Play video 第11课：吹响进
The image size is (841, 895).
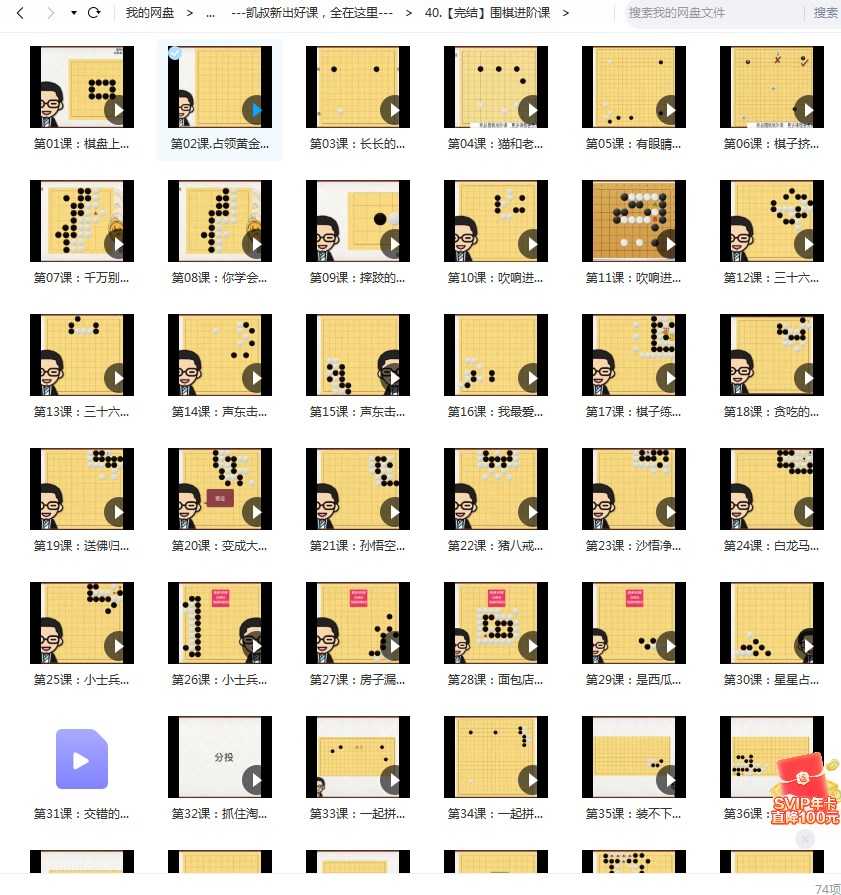pyautogui.click(x=668, y=244)
